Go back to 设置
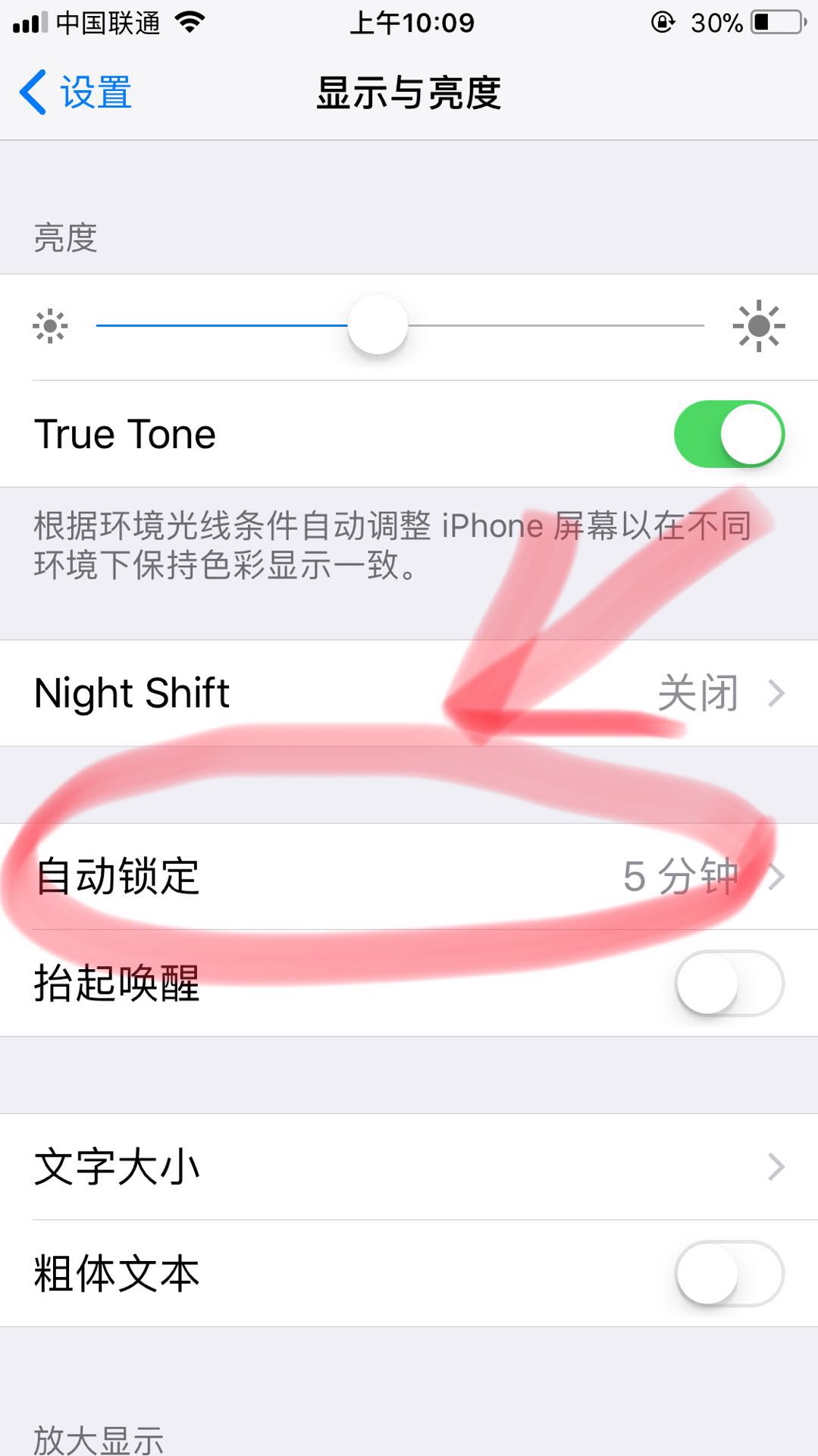Screen dimensions: 818x1456 pos(76,93)
